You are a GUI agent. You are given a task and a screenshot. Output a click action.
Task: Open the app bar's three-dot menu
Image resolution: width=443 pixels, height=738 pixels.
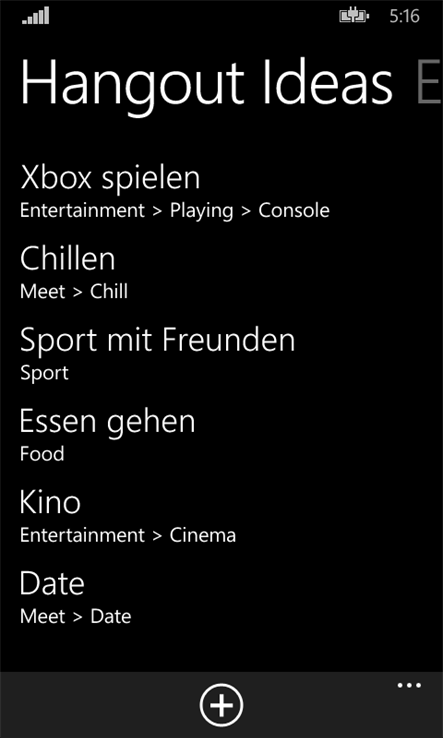[409, 686]
